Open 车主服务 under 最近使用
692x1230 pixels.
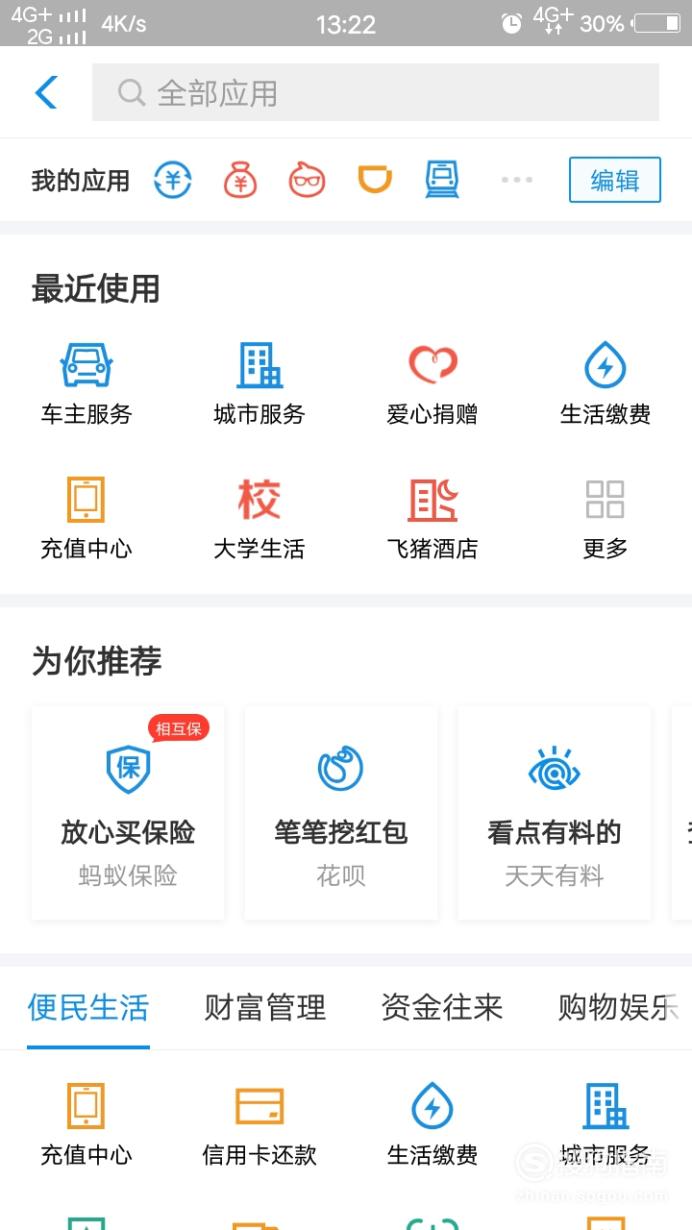click(86, 384)
